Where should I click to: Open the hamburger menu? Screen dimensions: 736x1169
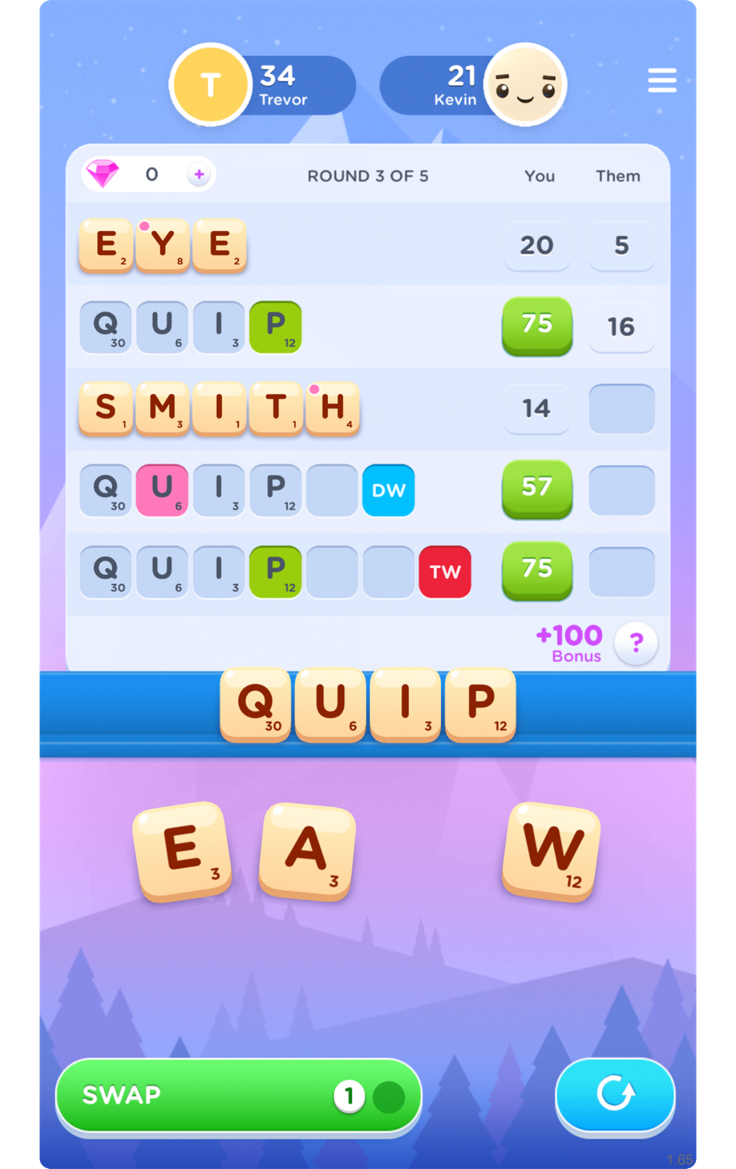coord(662,80)
